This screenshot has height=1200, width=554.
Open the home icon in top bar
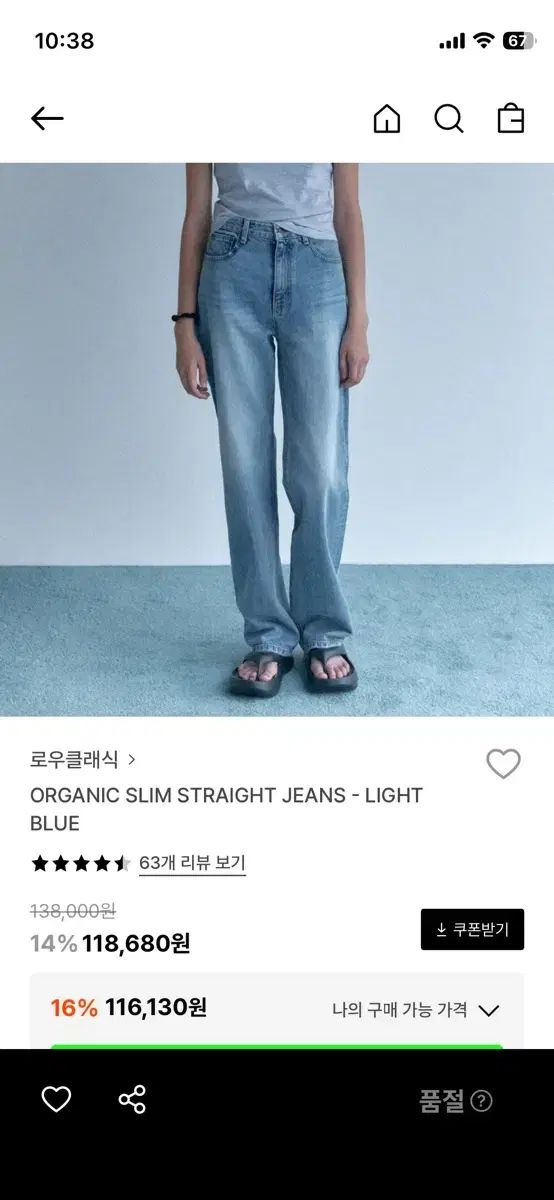tap(387, 119)
